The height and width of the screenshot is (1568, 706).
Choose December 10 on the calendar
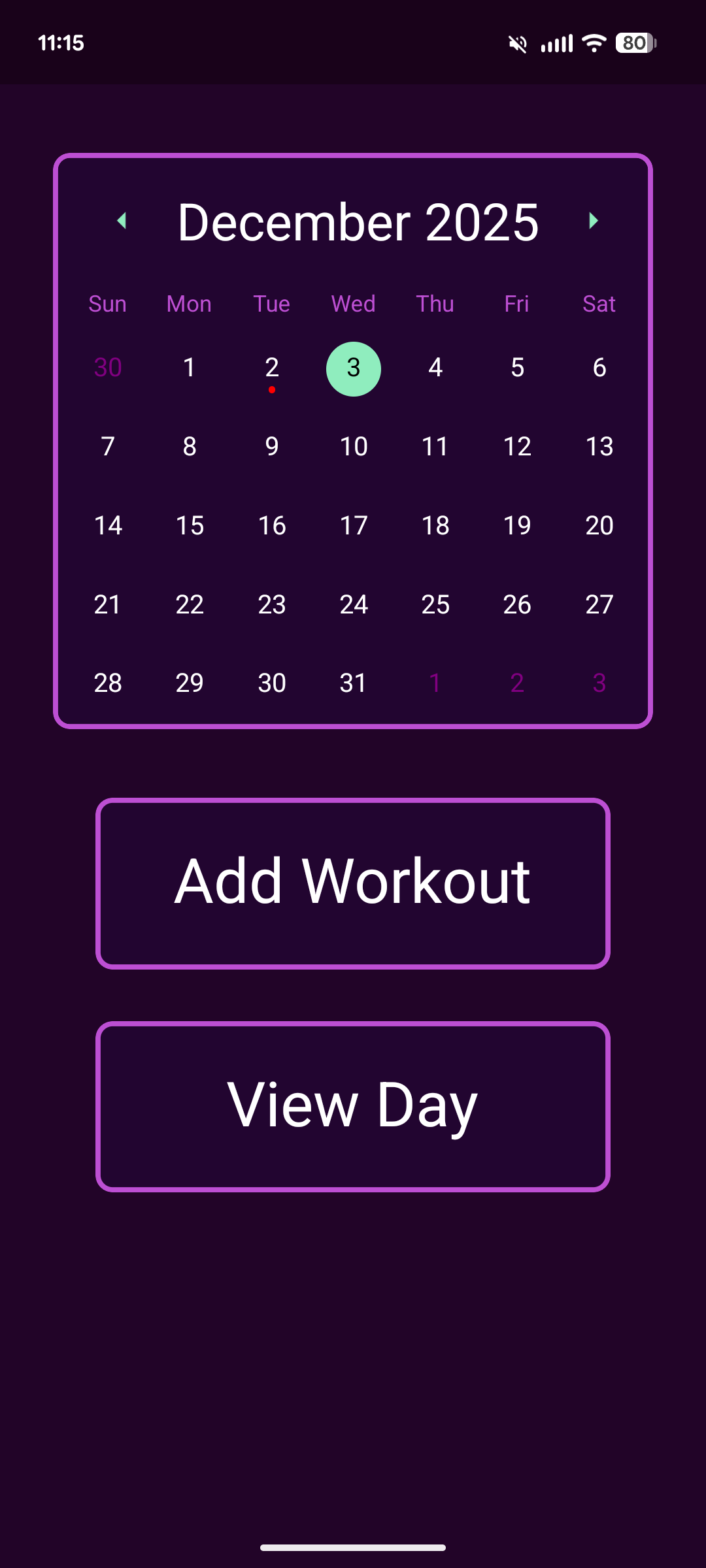(x=354, y=447)
